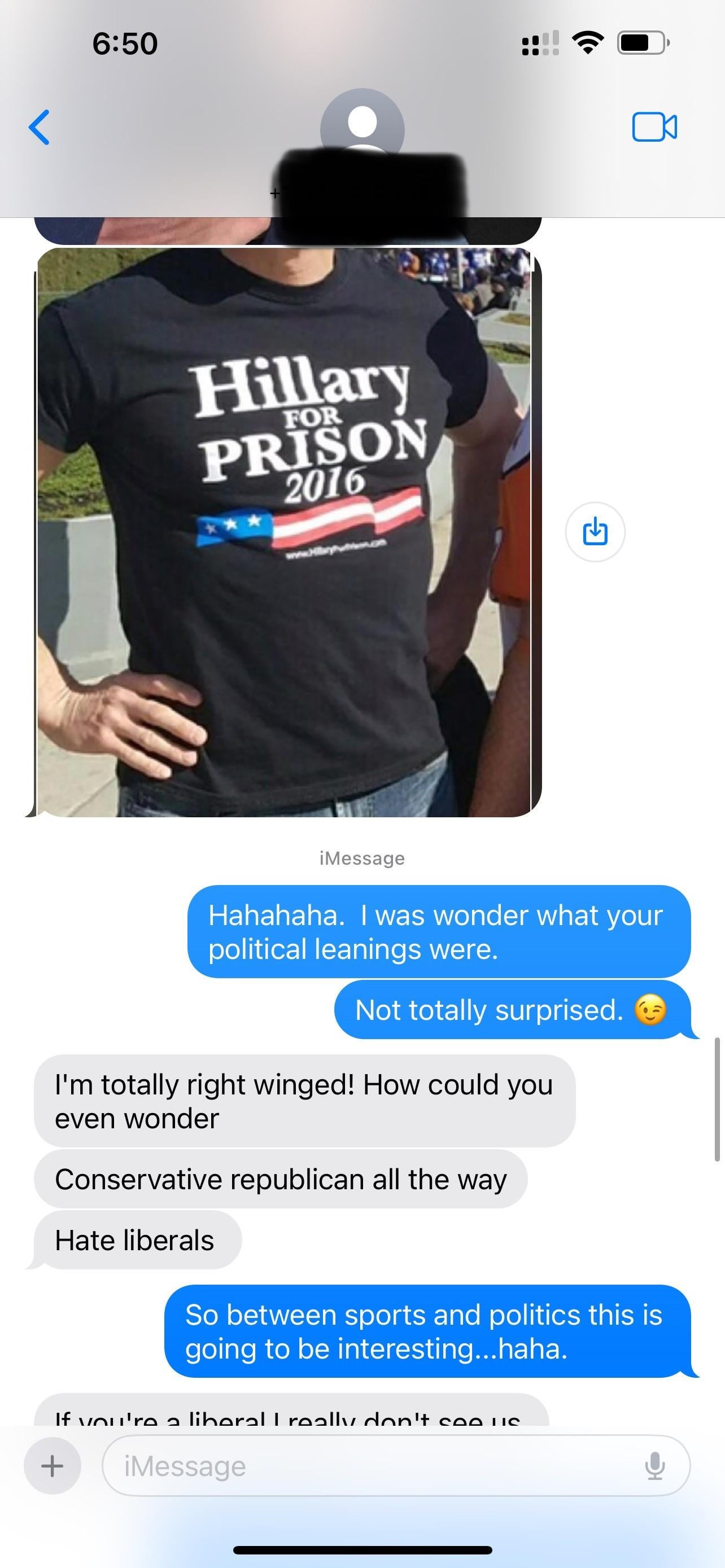Start a FaceTime video call
This screenshot has height=1568, width=725.
point(654,127)
